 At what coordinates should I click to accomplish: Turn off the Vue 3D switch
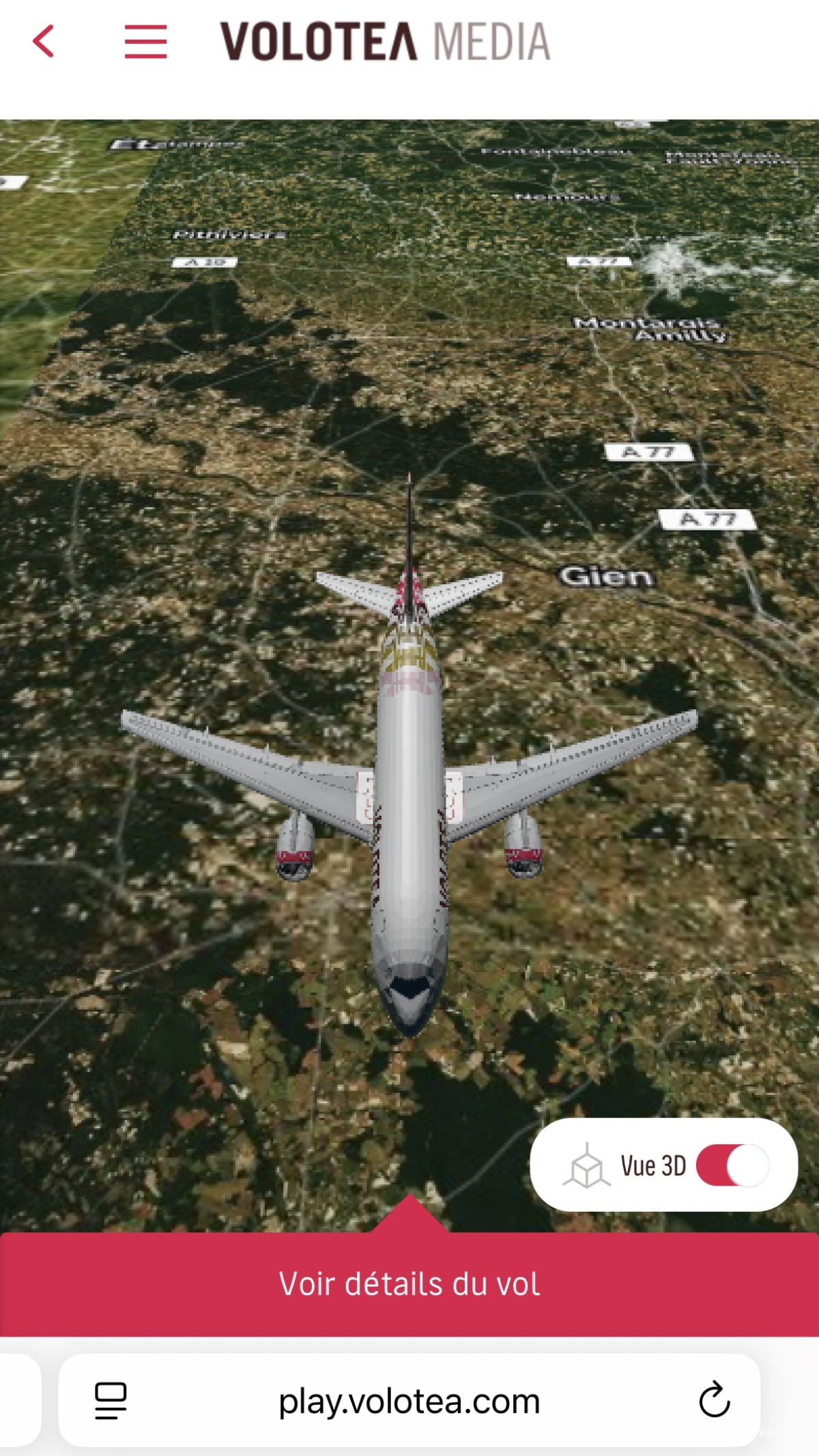click(732, 1166)
